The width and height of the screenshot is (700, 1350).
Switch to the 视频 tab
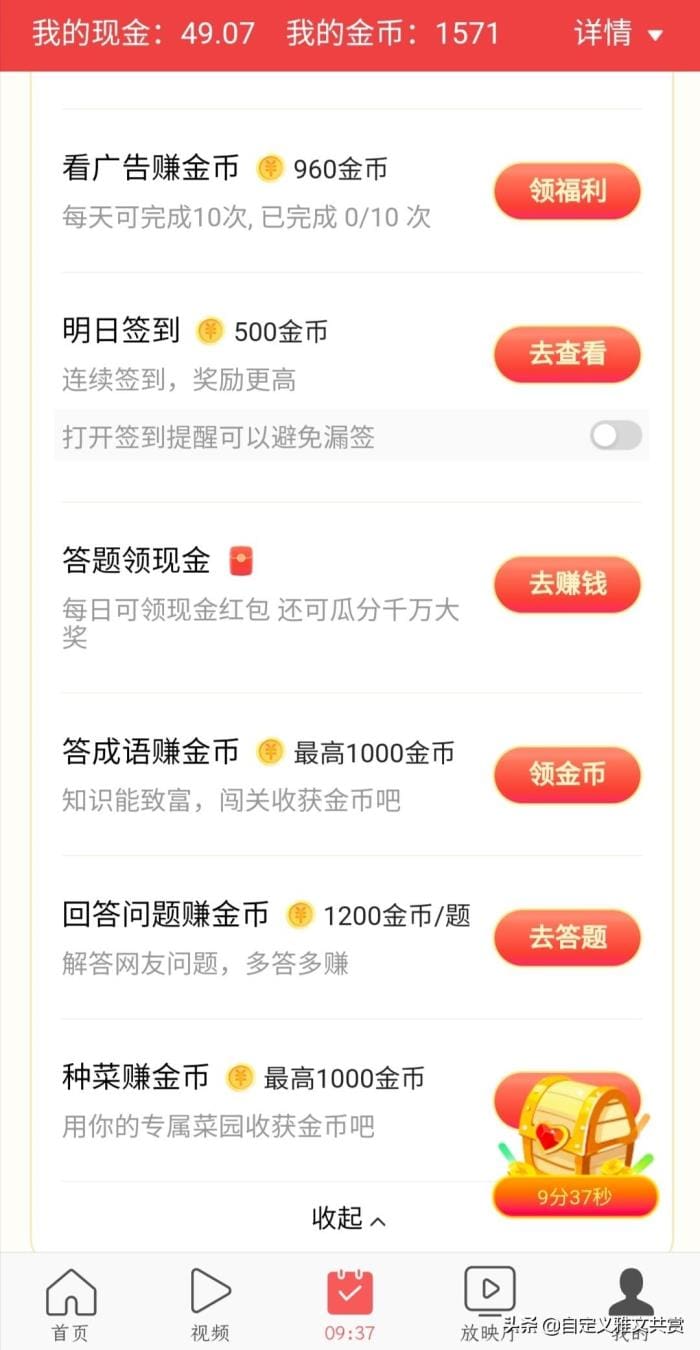210,1304
